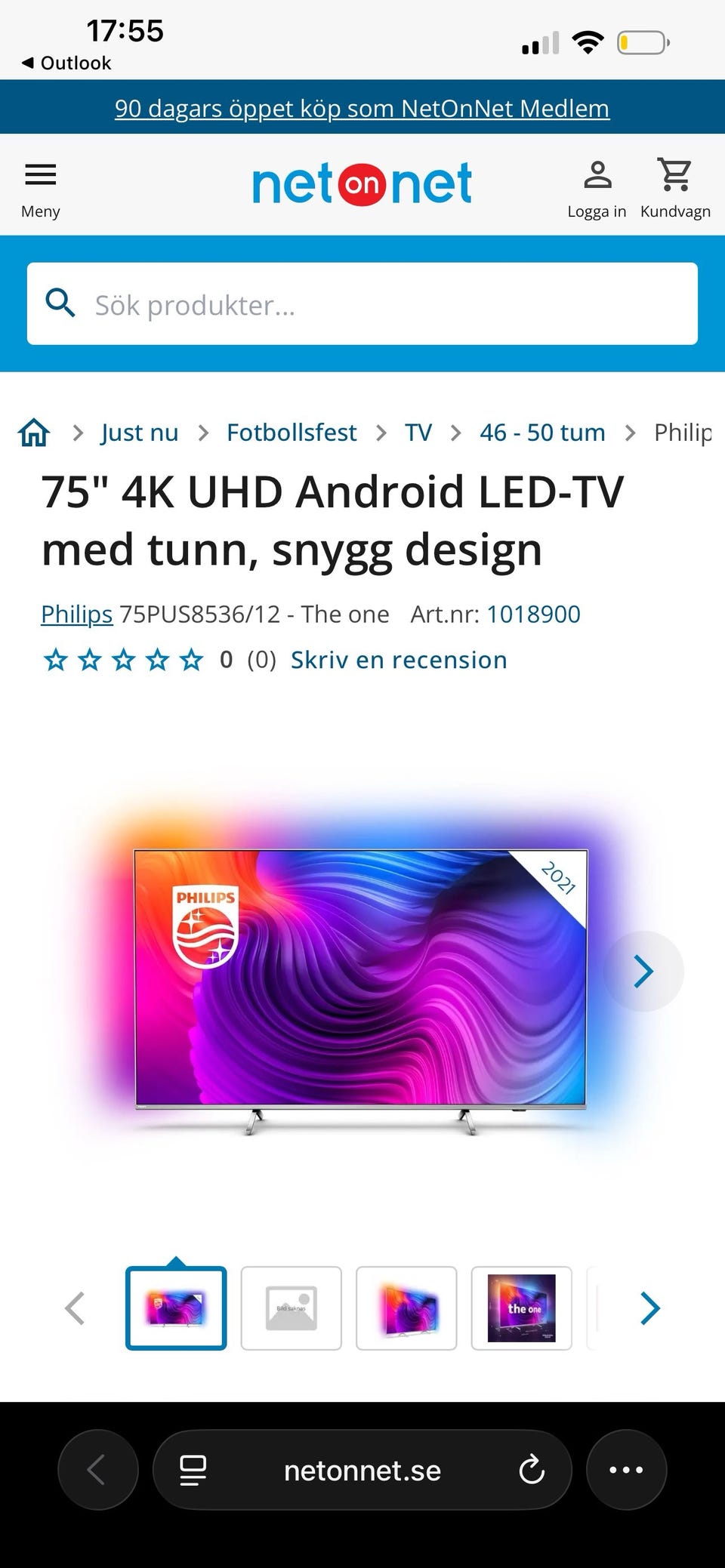Reload the netonnet.se page
Screen dimensions: 725x1568
tap(532, 1470)
